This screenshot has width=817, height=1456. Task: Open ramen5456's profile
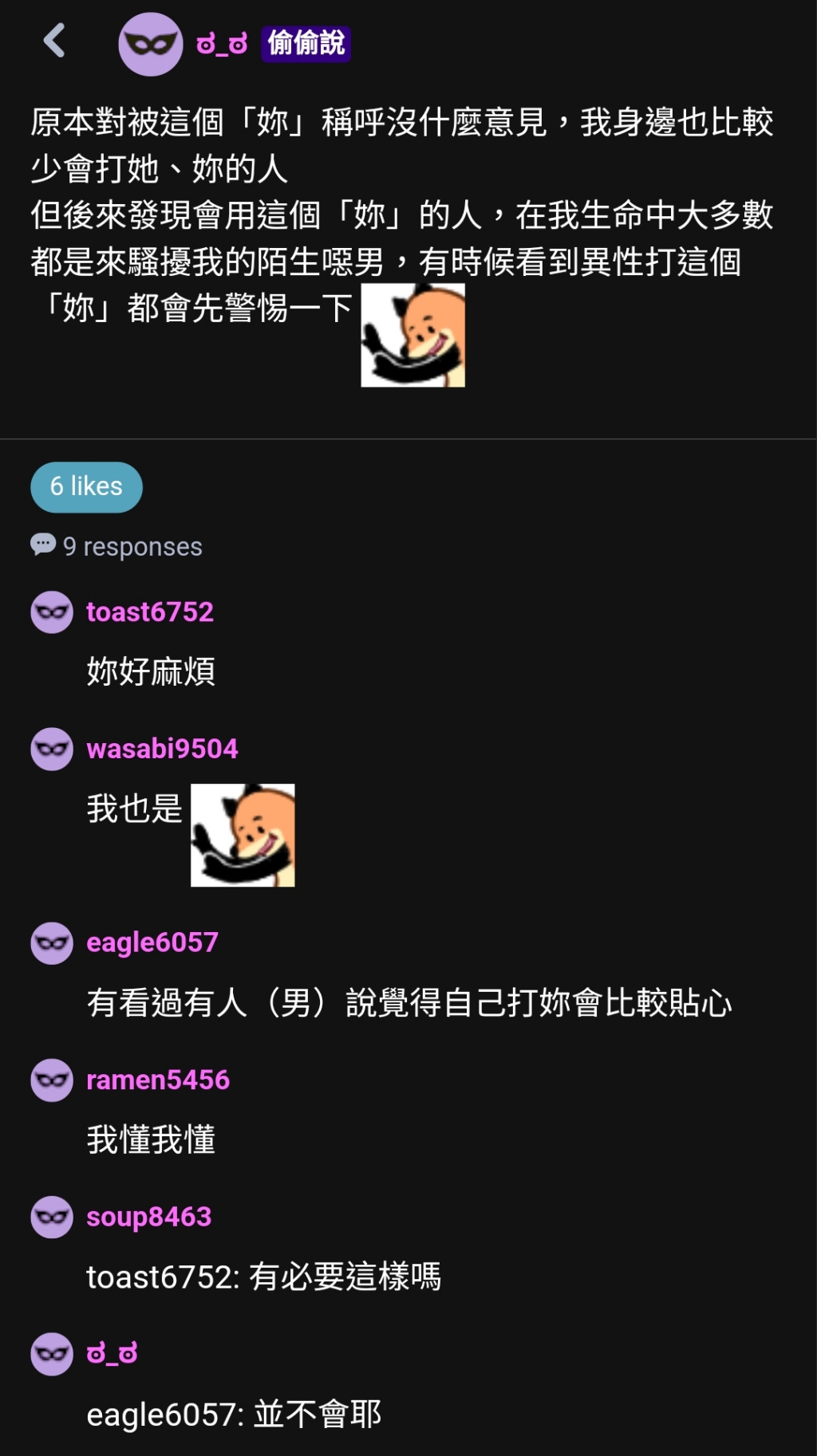pyautogui.click(x=158, y=1080)
